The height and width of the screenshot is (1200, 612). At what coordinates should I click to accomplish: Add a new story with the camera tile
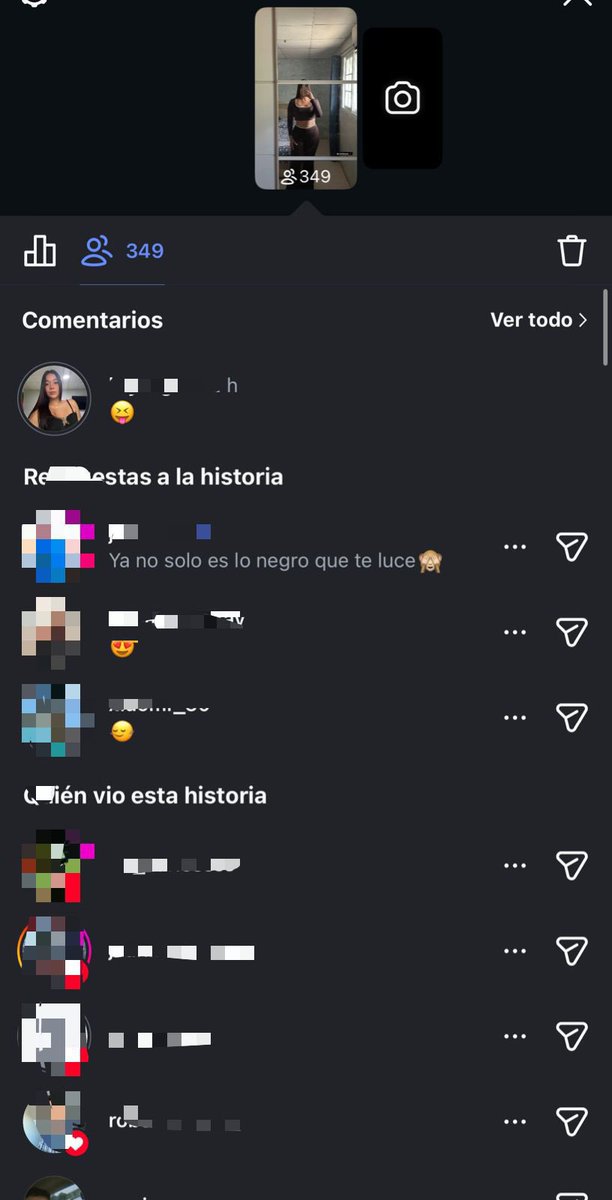pos(402,98)
